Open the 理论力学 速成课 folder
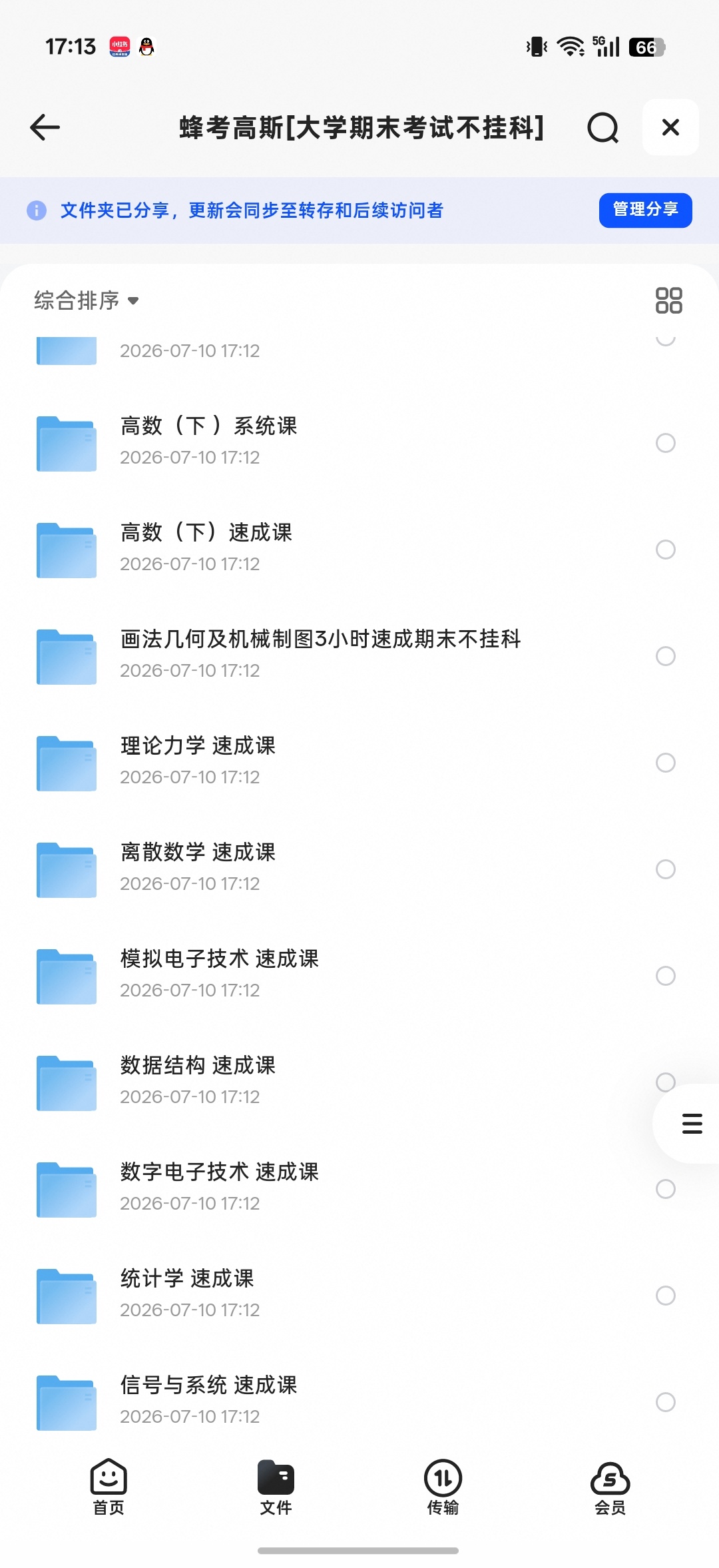 pos(359,762)
